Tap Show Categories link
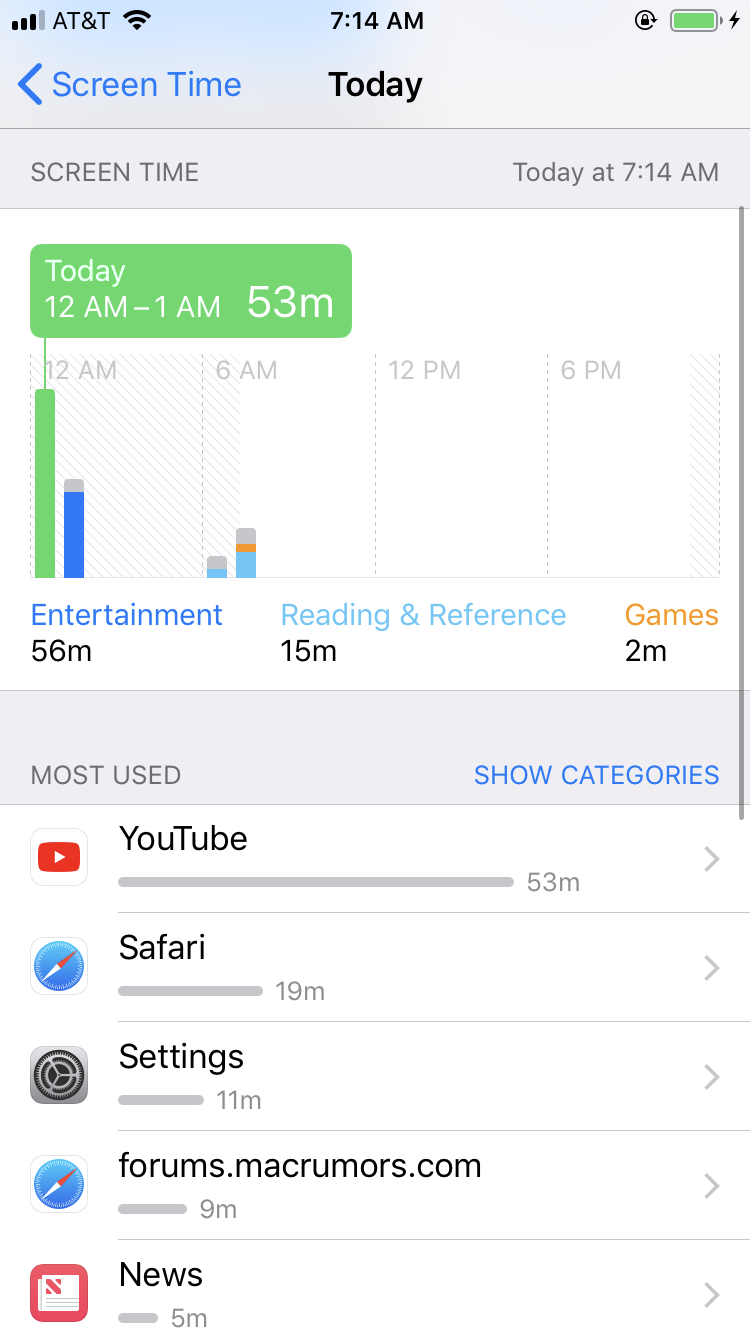 (x=596, y=775)
